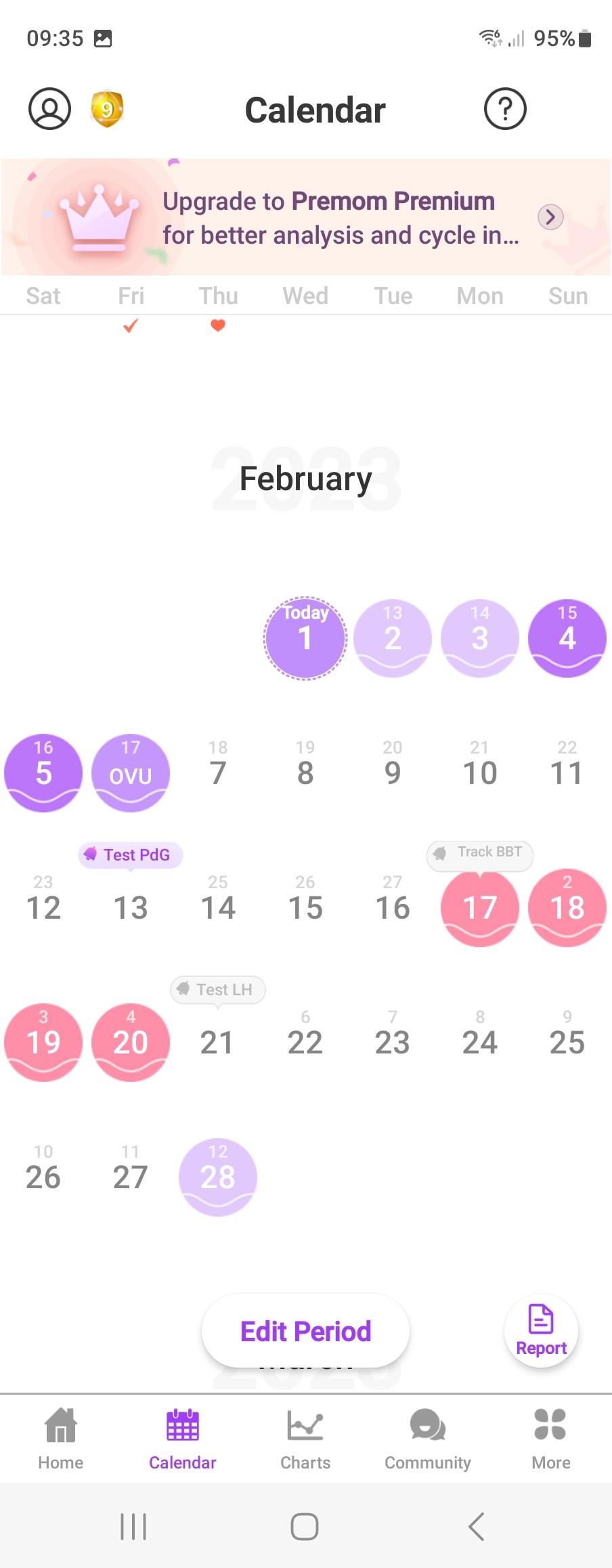Select February 28 on the calendar
Image resolution: width=612 pixels, height=1568 pixels.
click(x=218, y=1177)
